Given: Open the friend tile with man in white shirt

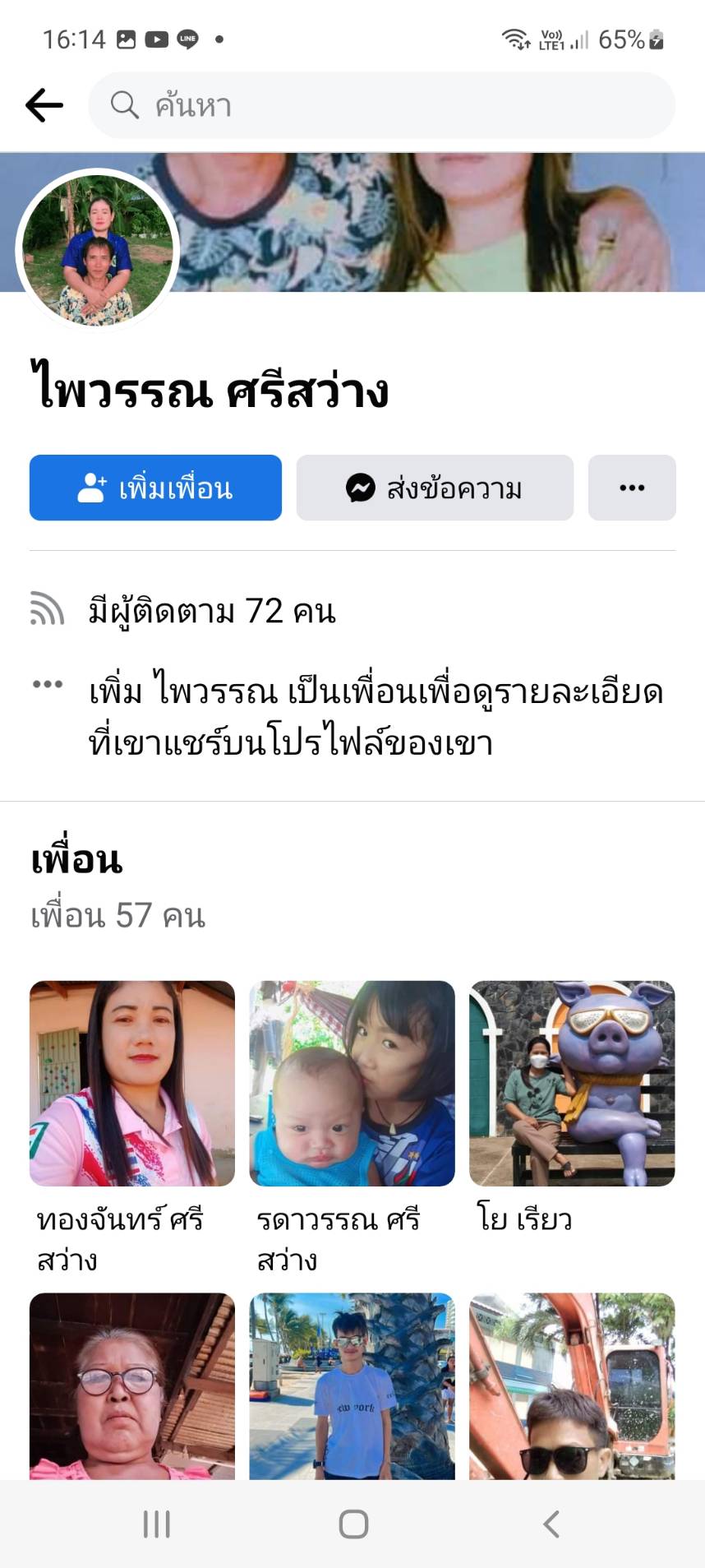Looking at the screenshot, I should point(352,1386).
